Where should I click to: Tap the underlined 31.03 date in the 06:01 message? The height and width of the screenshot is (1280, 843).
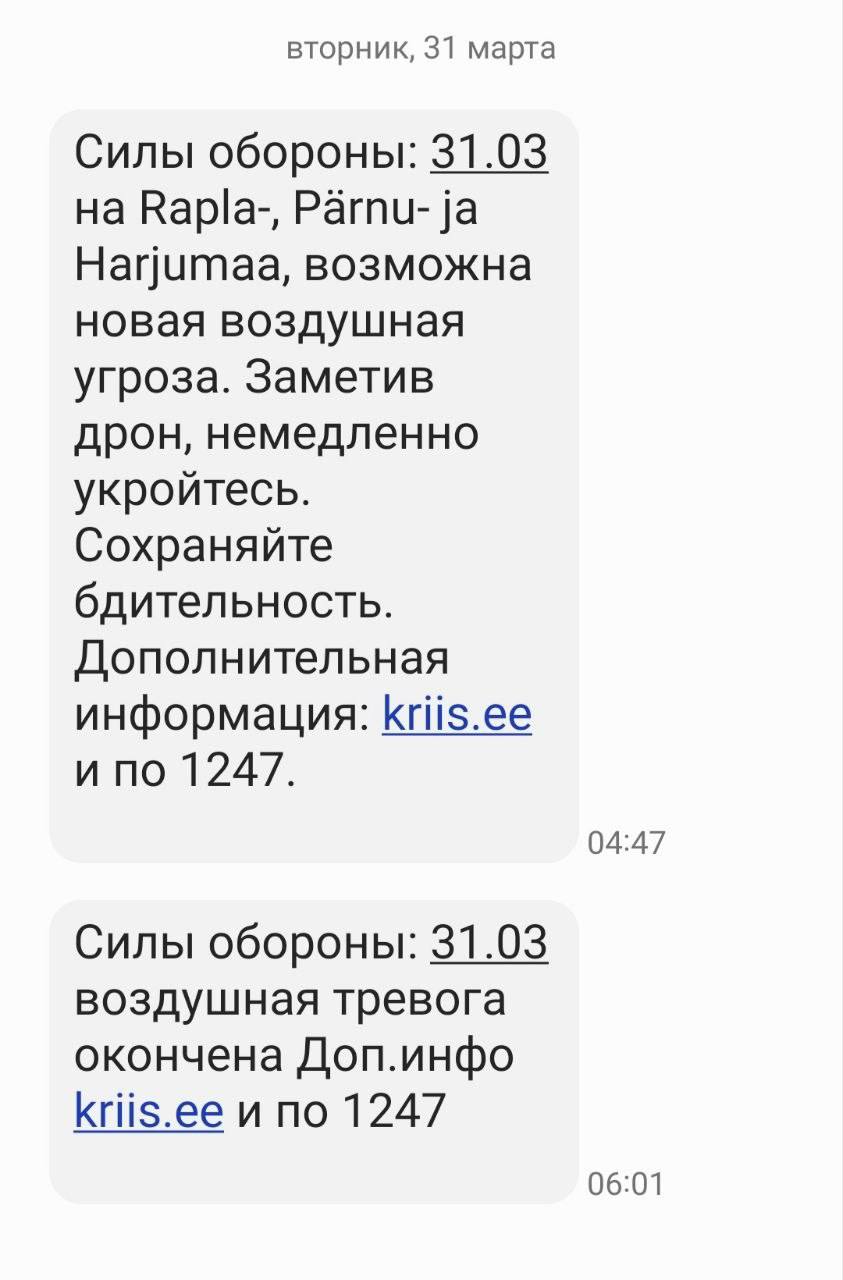489,943
